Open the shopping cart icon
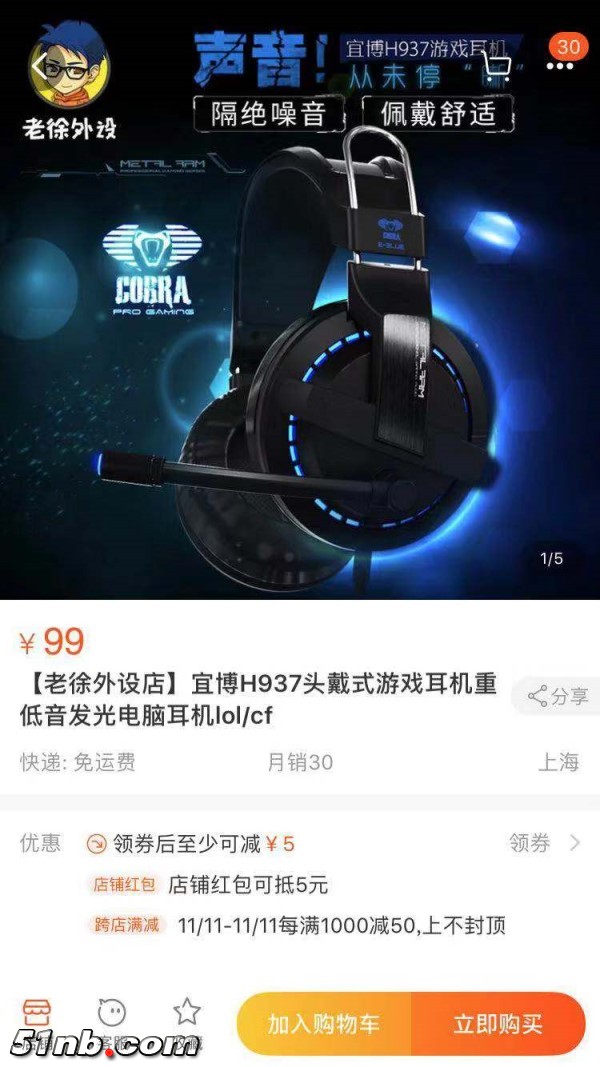 (x=495, y=66)
